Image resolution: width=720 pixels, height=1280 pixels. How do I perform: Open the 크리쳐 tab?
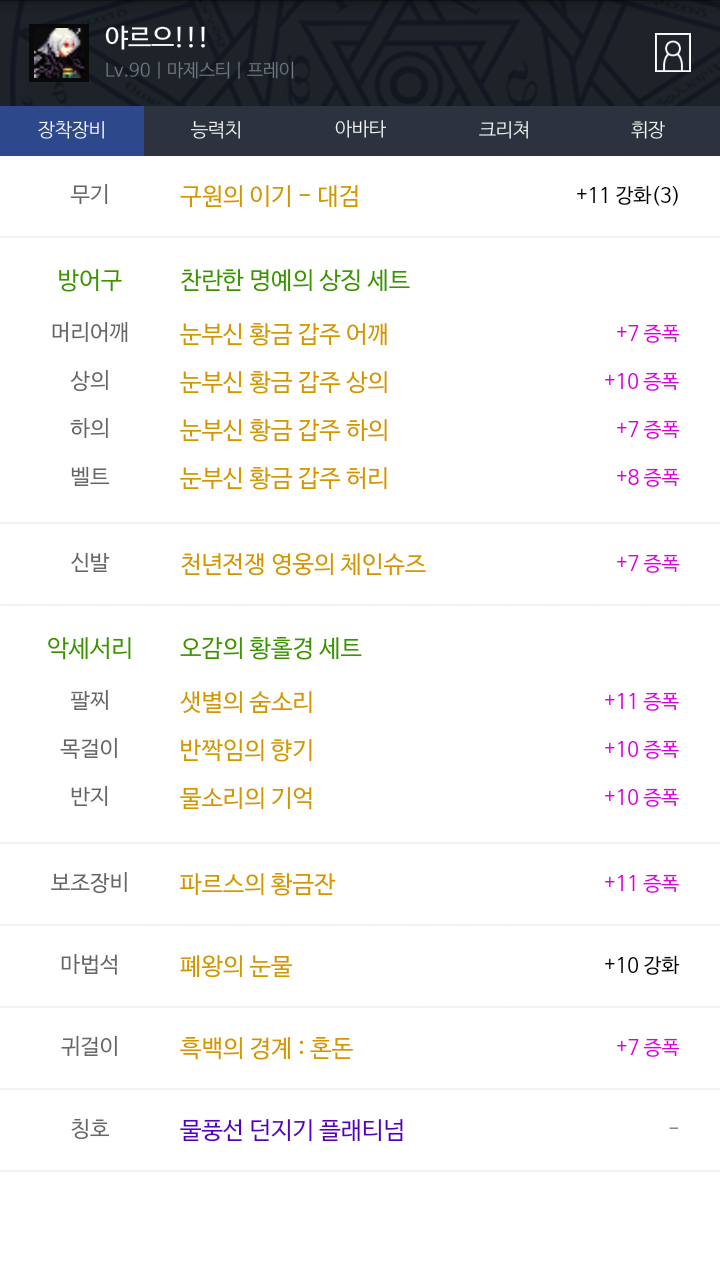504,130
